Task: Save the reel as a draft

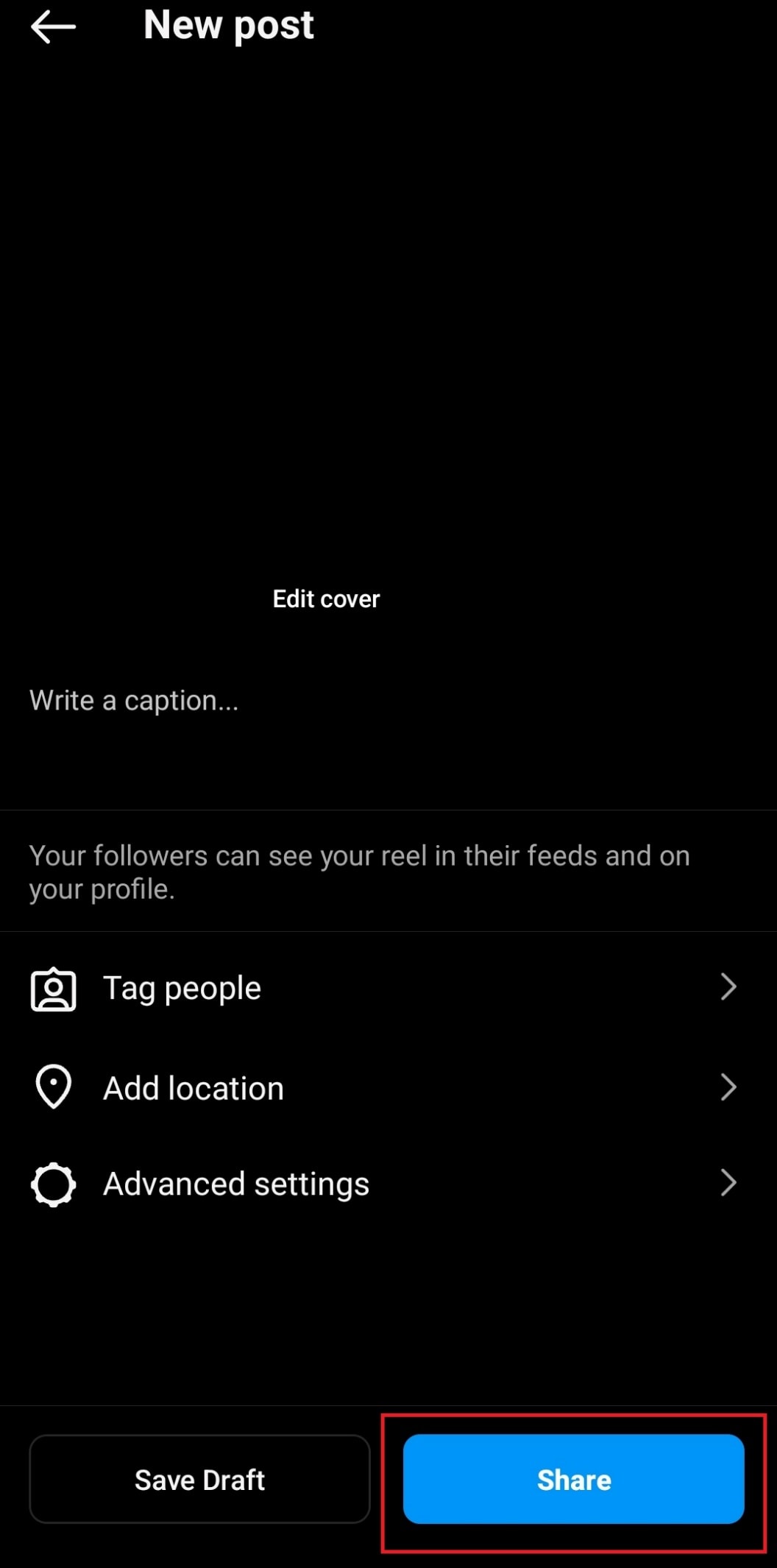Action: coord(199,1480)
